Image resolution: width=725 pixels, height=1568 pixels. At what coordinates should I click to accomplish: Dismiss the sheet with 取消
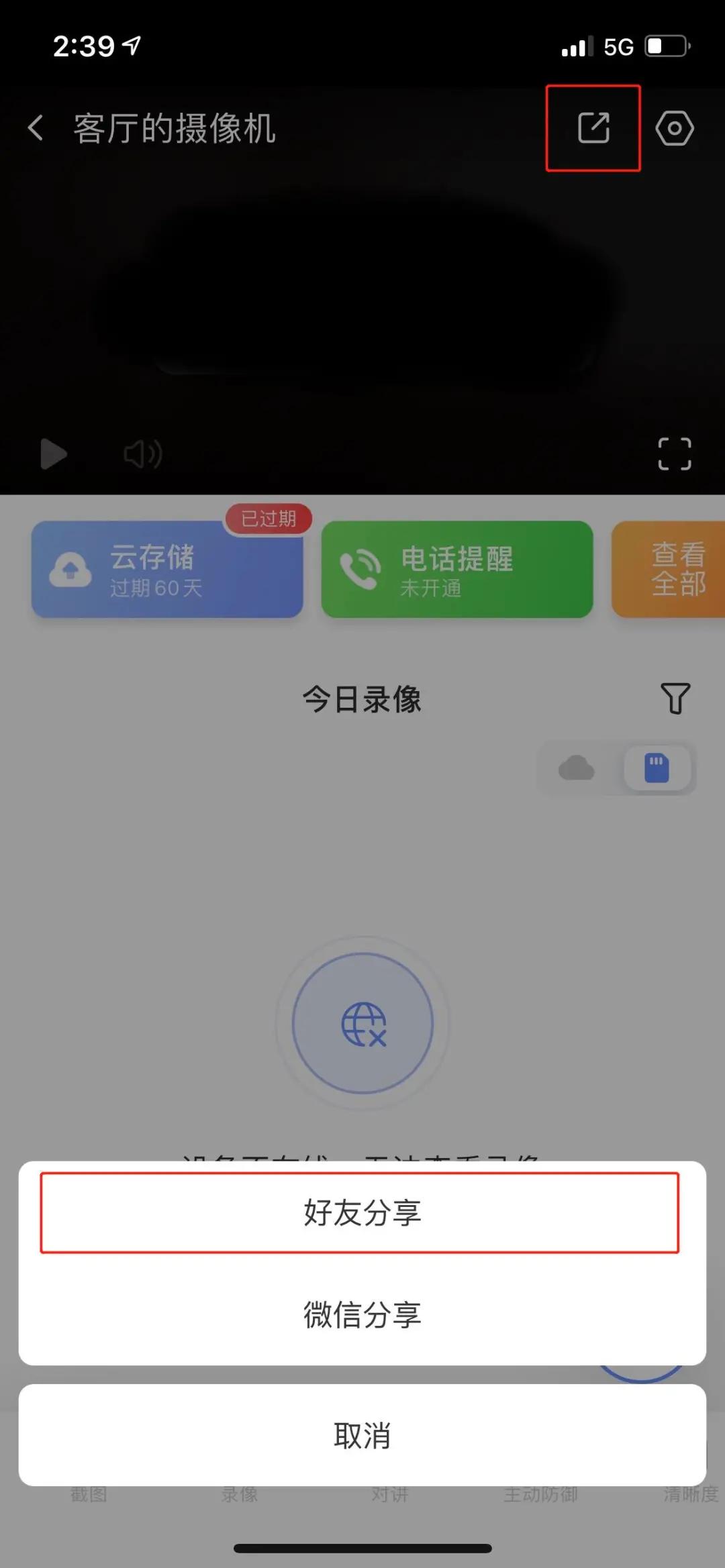(362, 1435)
